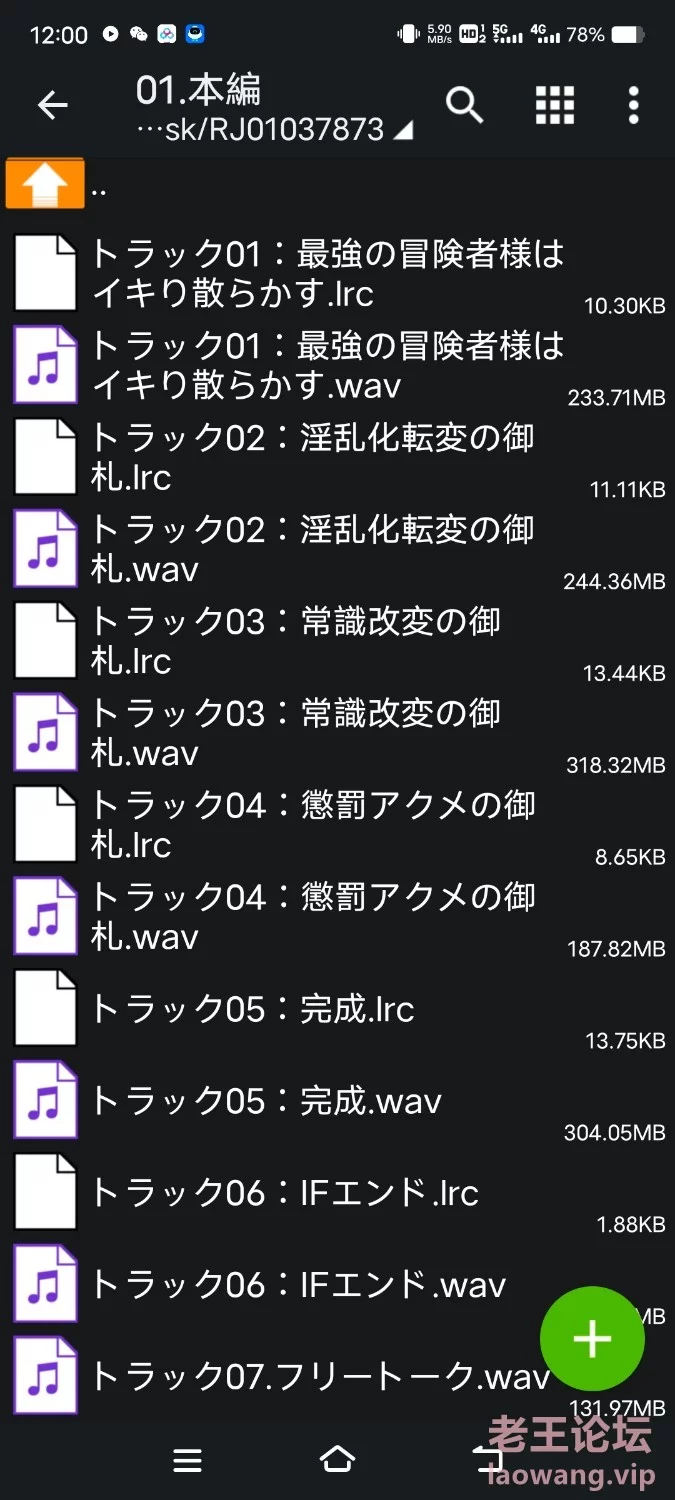Go to the system home screen
675x1500 pixels.
click(337, 1460)
